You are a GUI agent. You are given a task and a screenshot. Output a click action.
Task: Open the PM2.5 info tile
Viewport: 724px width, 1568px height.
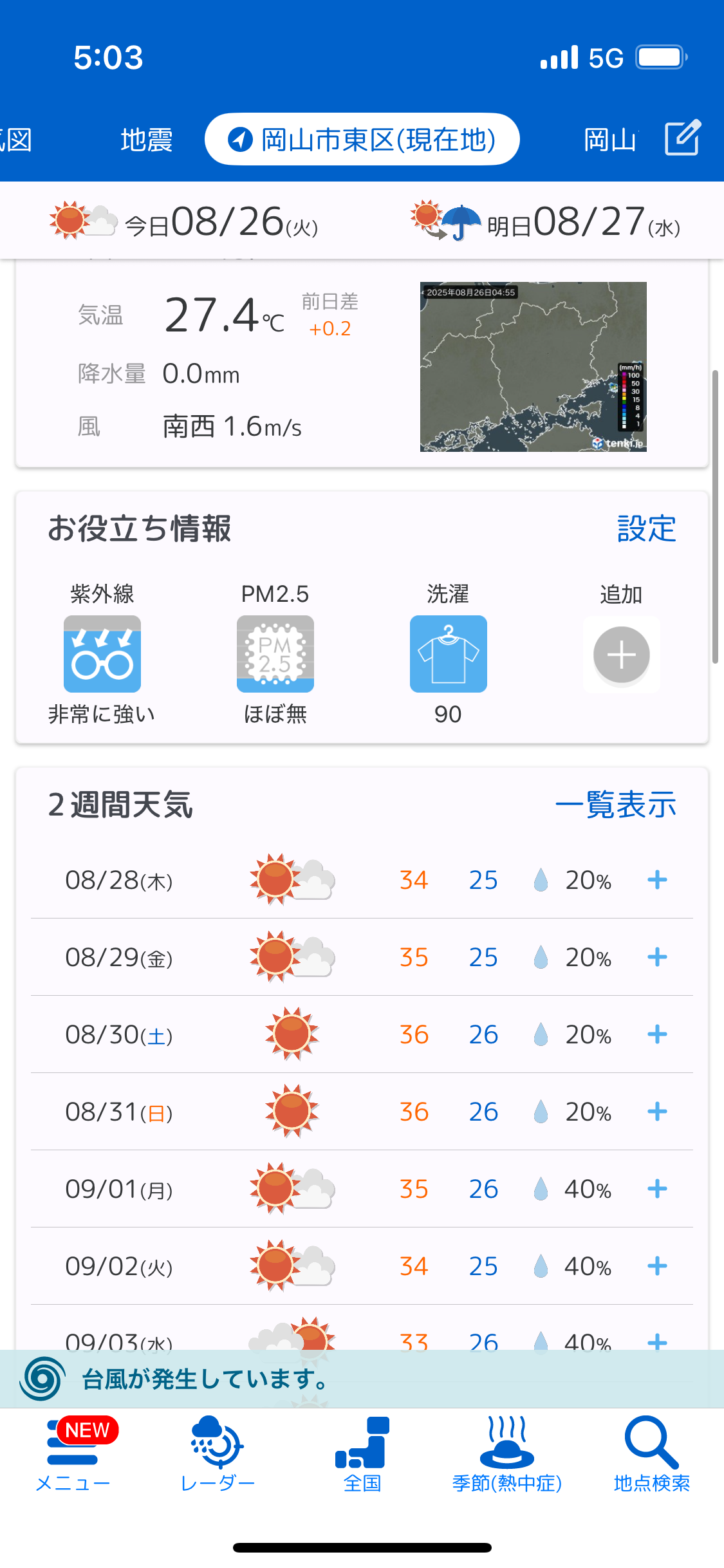tap(275, 654)
